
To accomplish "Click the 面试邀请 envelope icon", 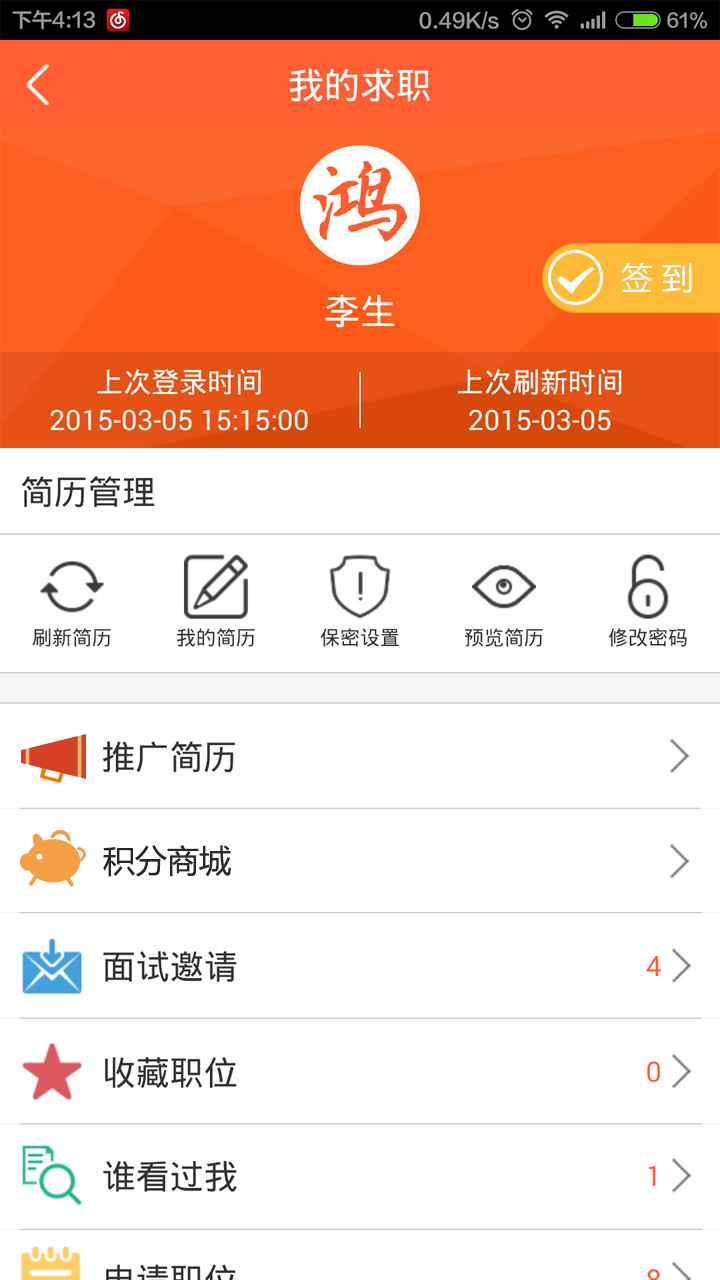I will coord(52,967).
